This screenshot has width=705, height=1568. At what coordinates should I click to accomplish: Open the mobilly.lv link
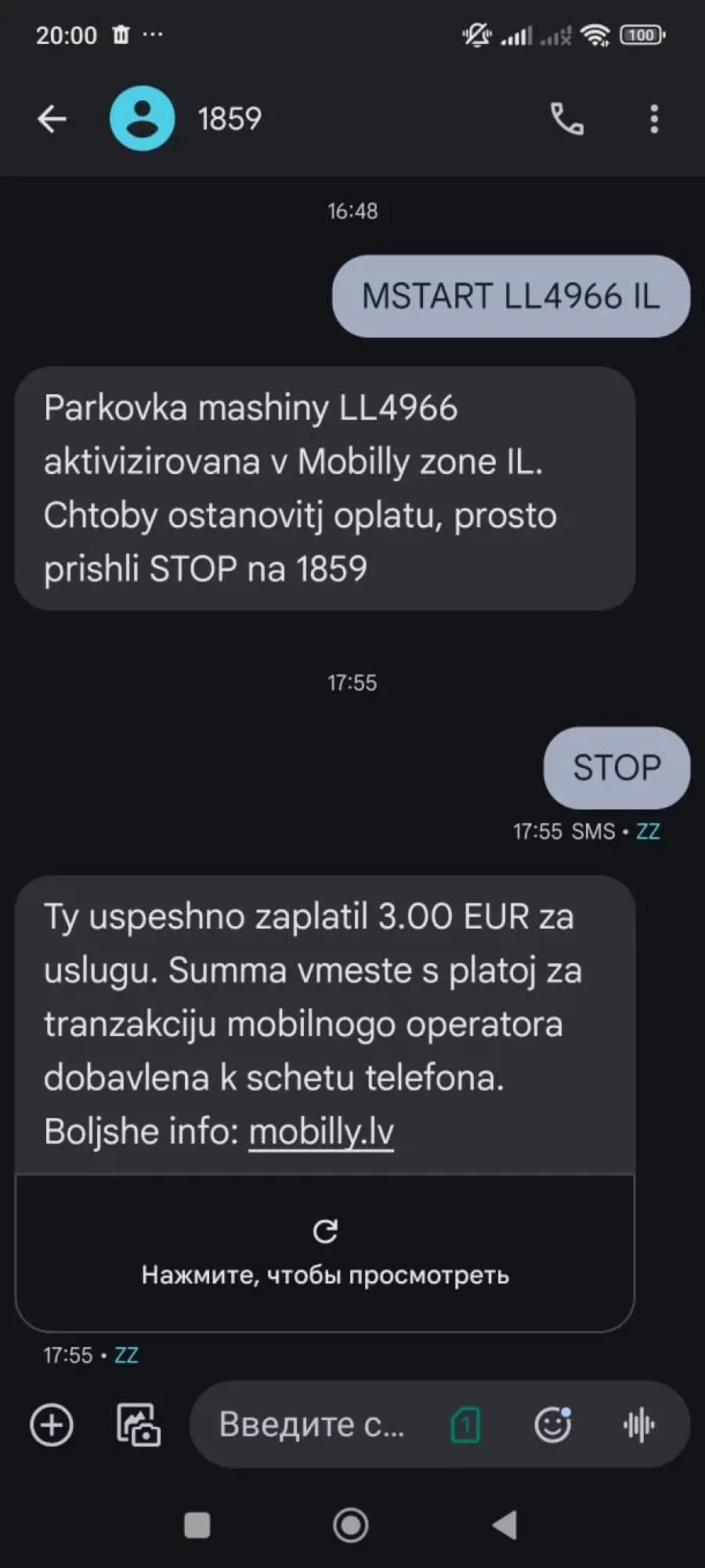(x=321, y=1132)
